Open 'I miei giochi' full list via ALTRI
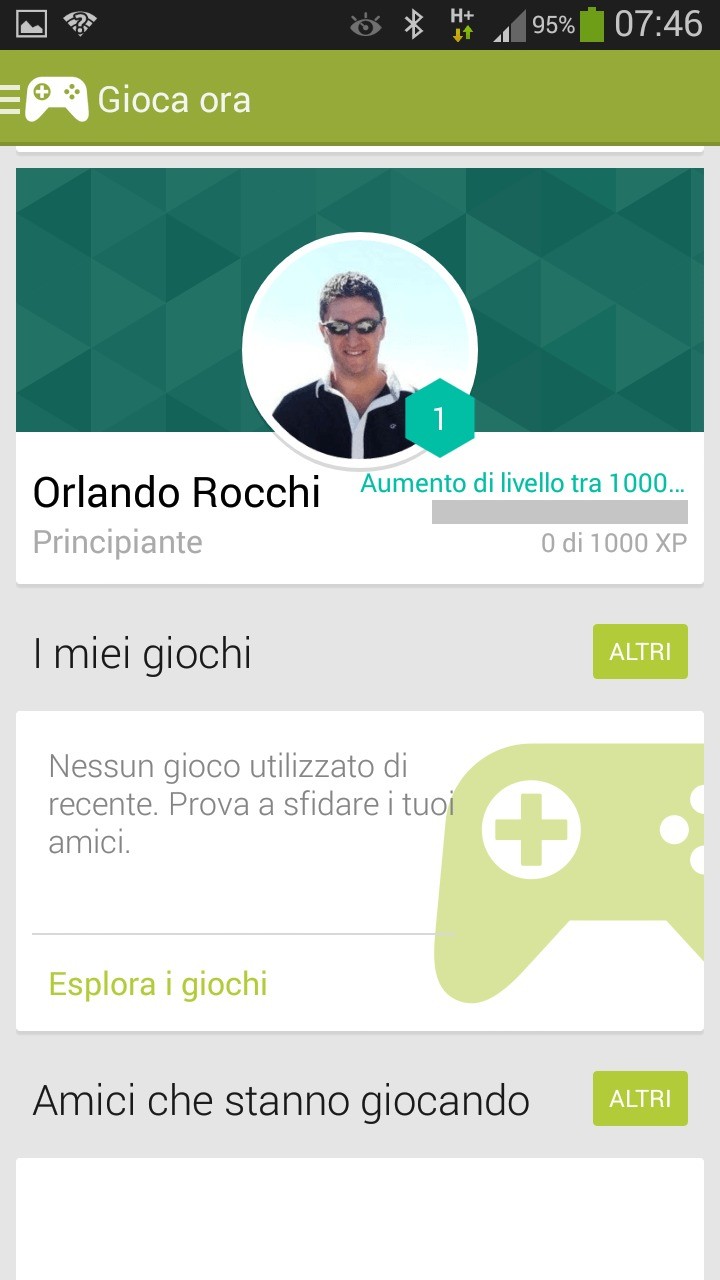The image size is (720, 1280). tap(640, 651)
